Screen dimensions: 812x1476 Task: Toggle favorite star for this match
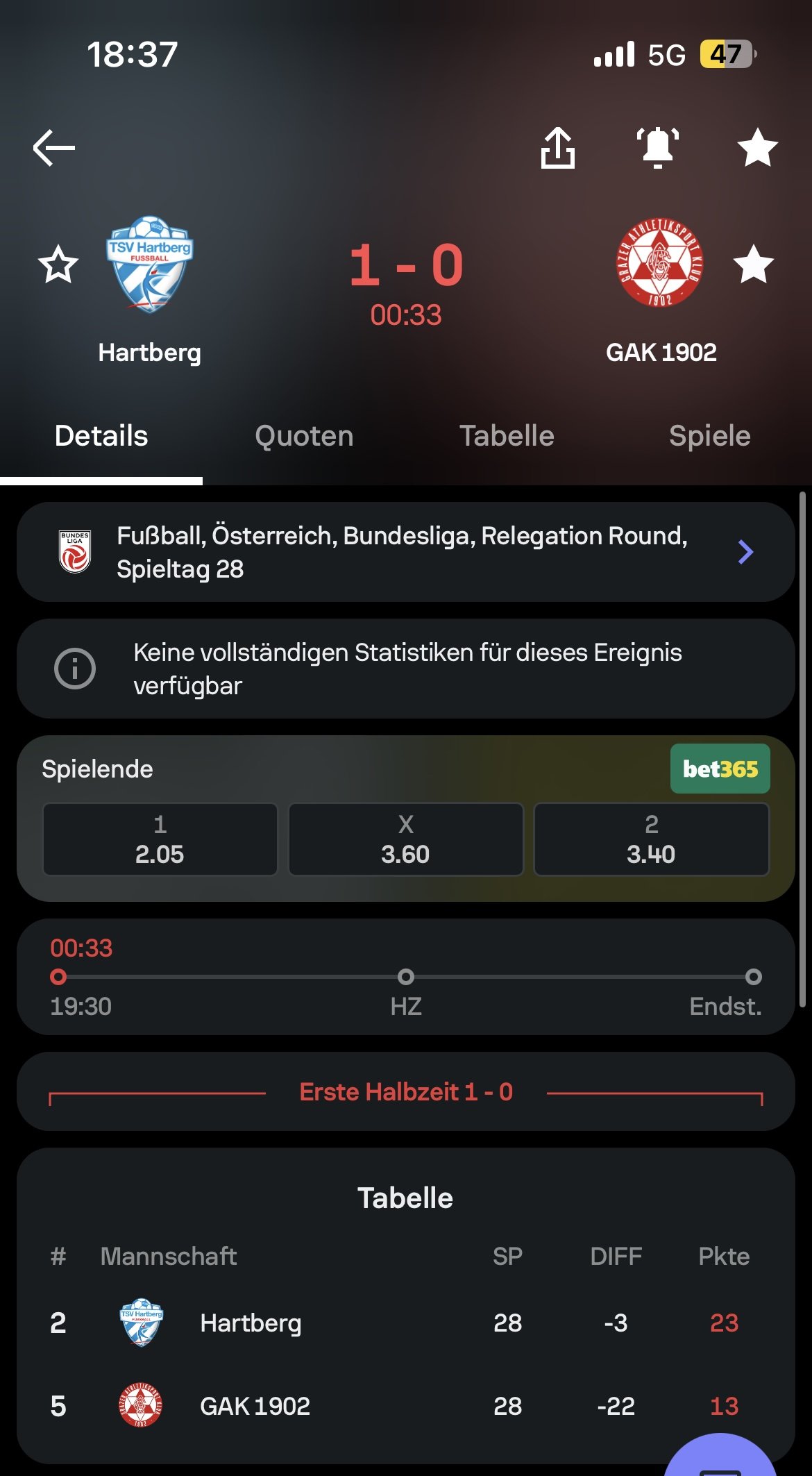(x=756, y=147)
